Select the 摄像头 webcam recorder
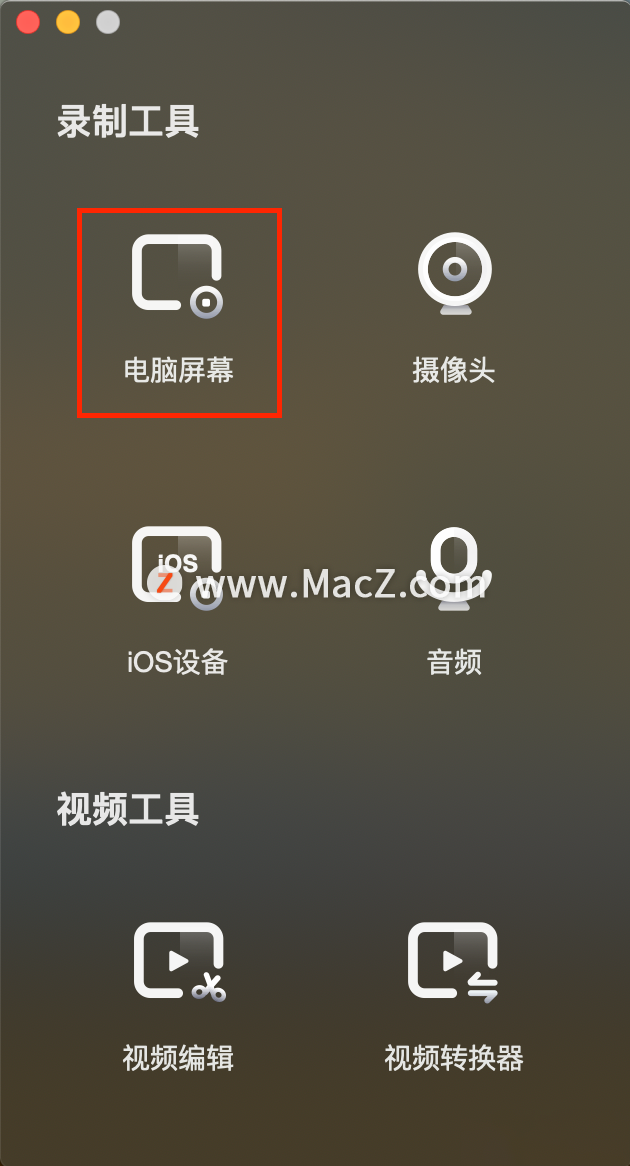Screen dimensions: 630x1166 coord(454,310)
